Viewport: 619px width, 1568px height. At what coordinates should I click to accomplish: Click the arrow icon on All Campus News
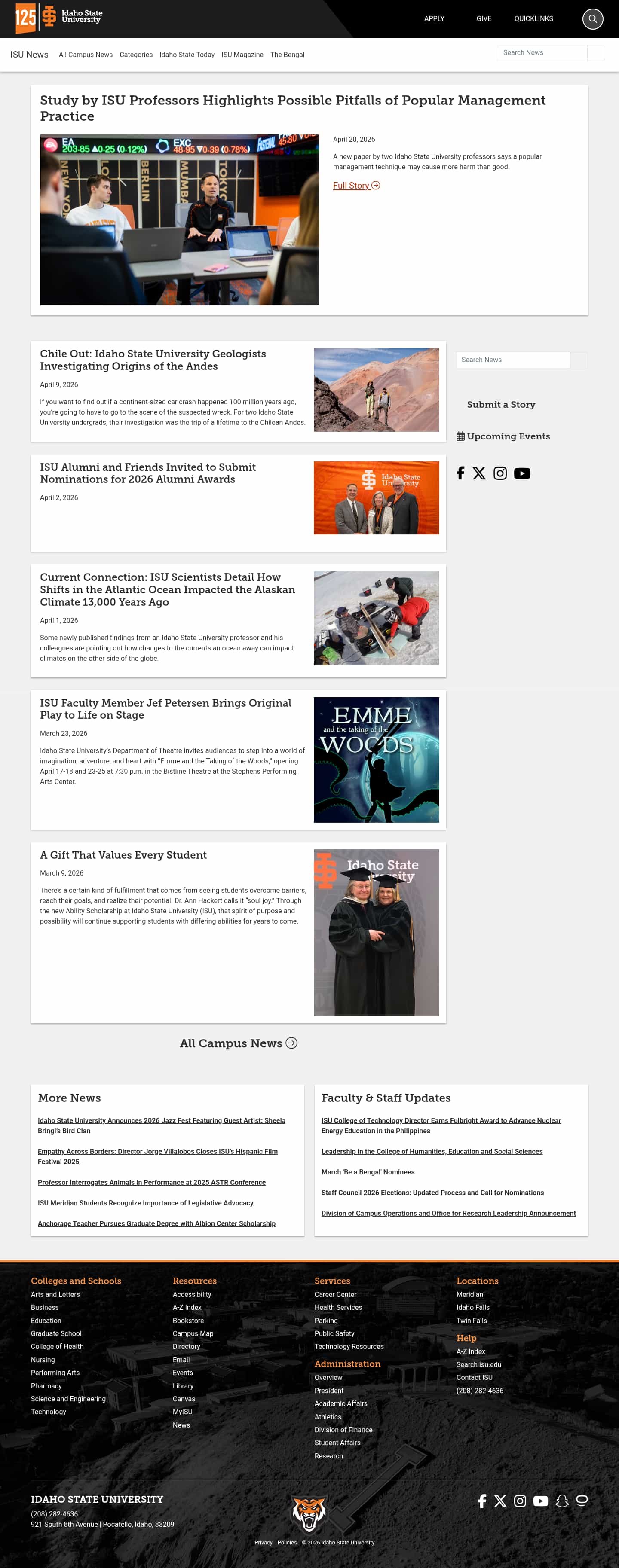click(292, 1043)
